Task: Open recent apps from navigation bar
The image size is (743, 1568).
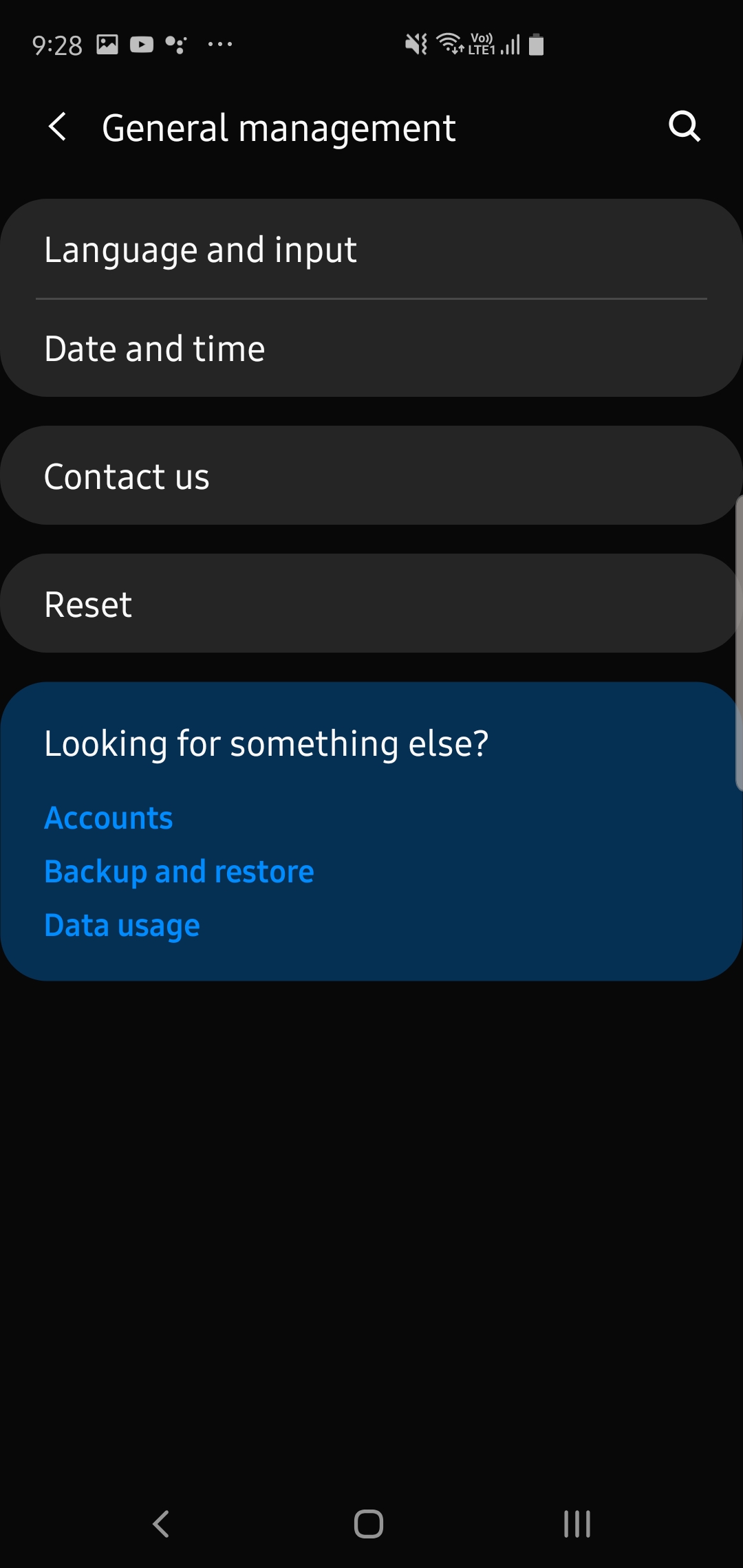Action: [577, 1523]
